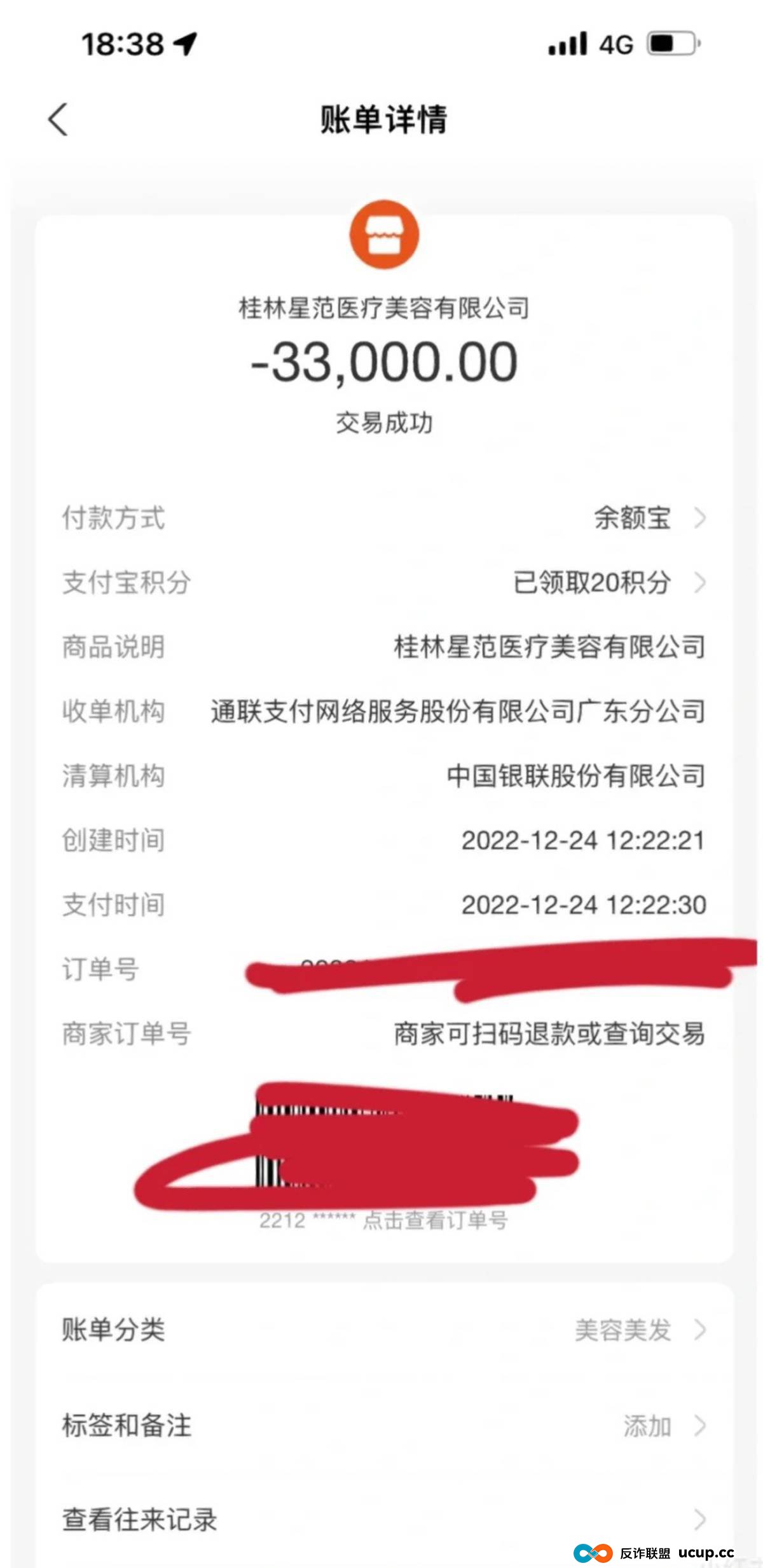Open the merchant 桂林星范医疗美容有限公司 icon
Image resolution: width=763 pixels, height=1568 pixels.
384,235
